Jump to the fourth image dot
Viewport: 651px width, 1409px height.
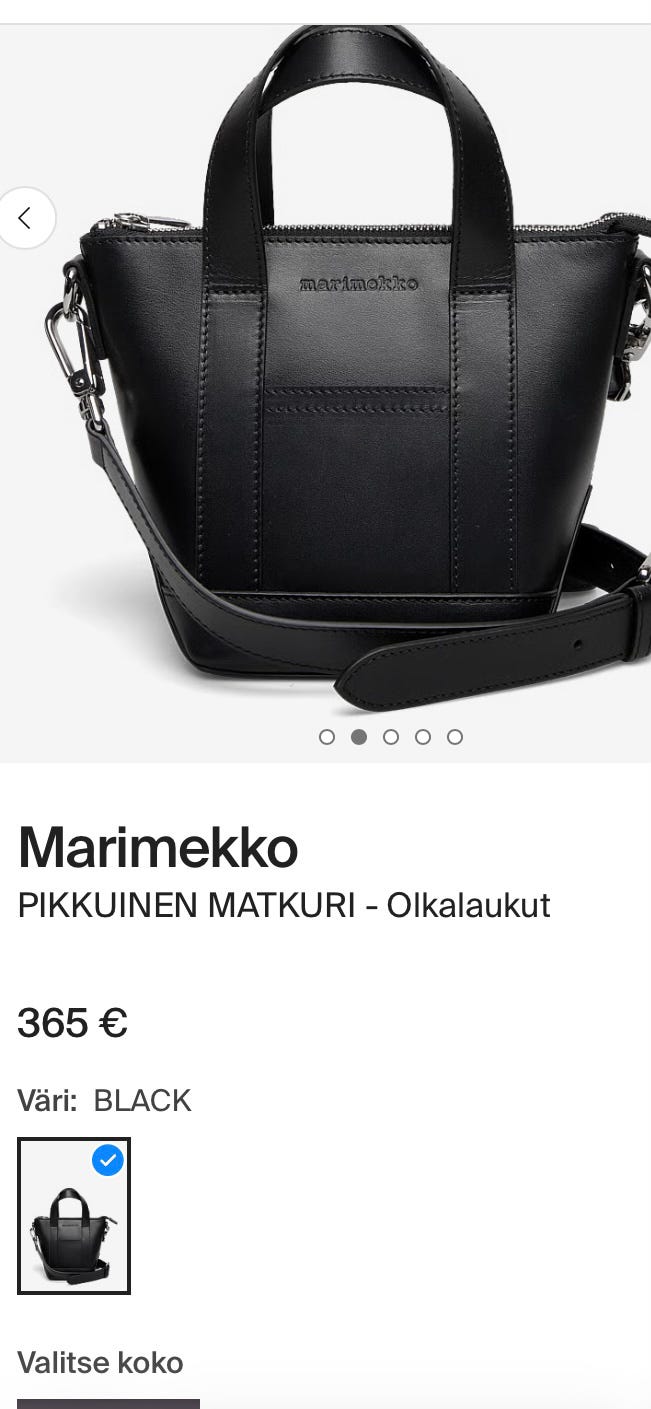click(423, 737)
